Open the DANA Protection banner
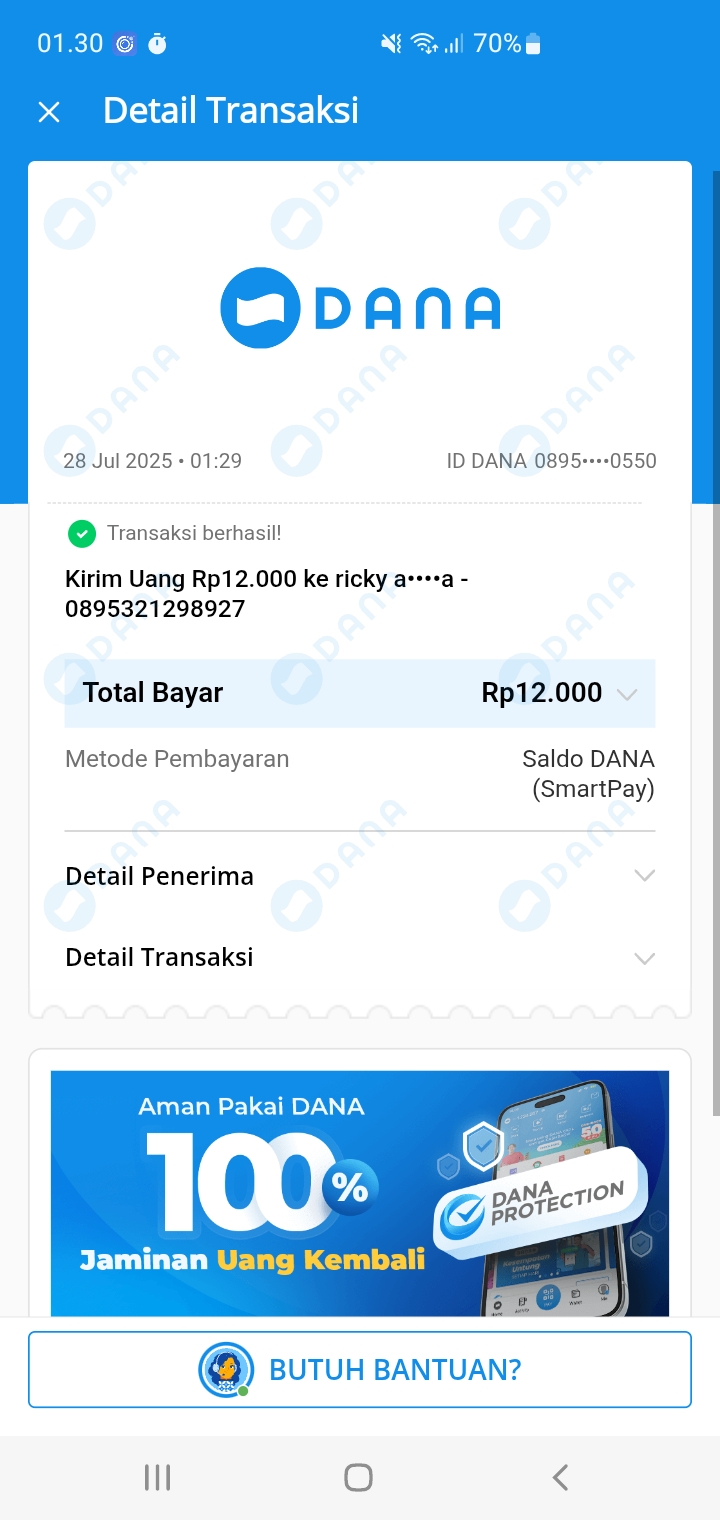The width and height of the screenshot is (720, 1520). [360, 1192]
